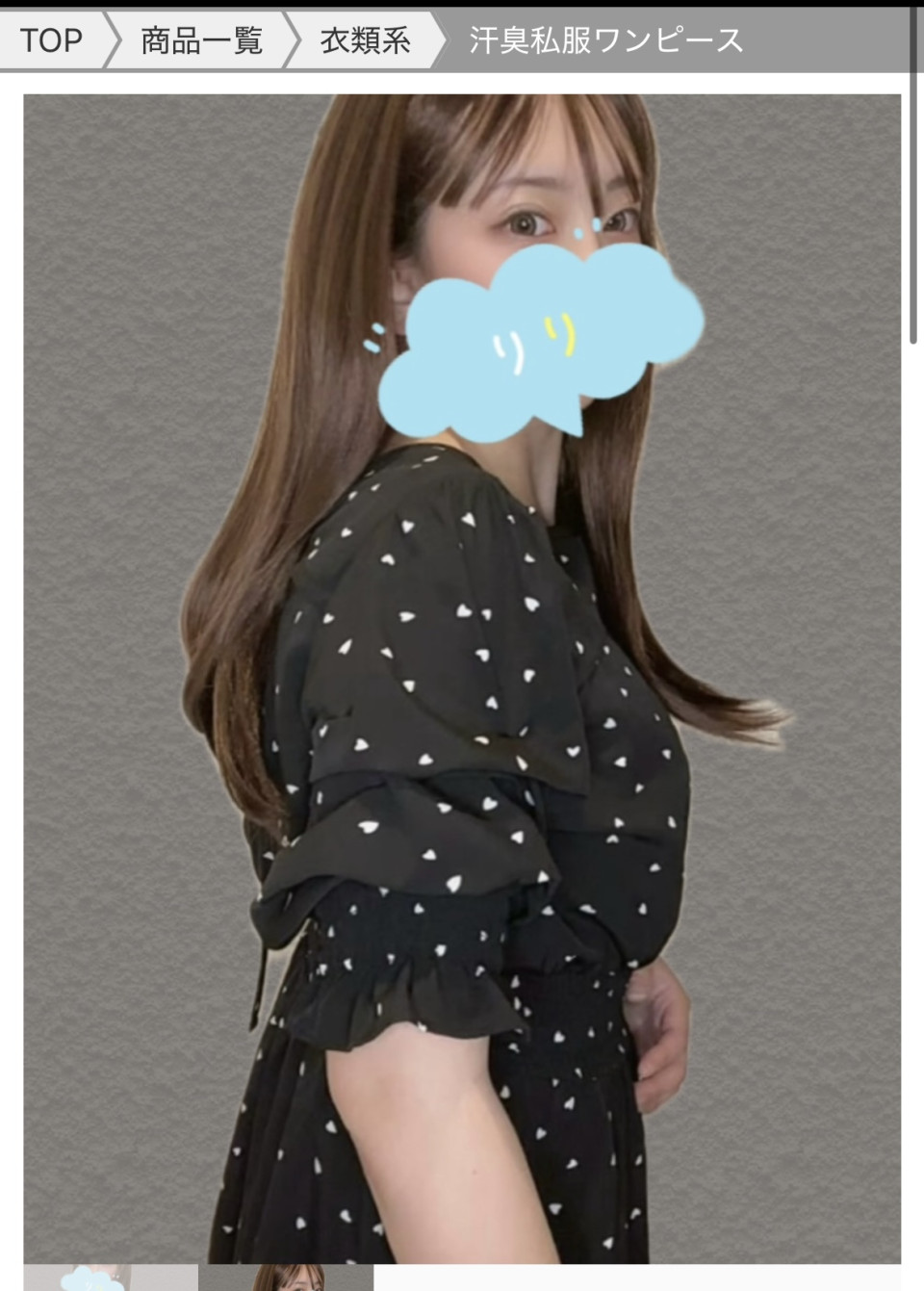
Task: Go to the TOP breadcrumb
Action: coord(52,40)
